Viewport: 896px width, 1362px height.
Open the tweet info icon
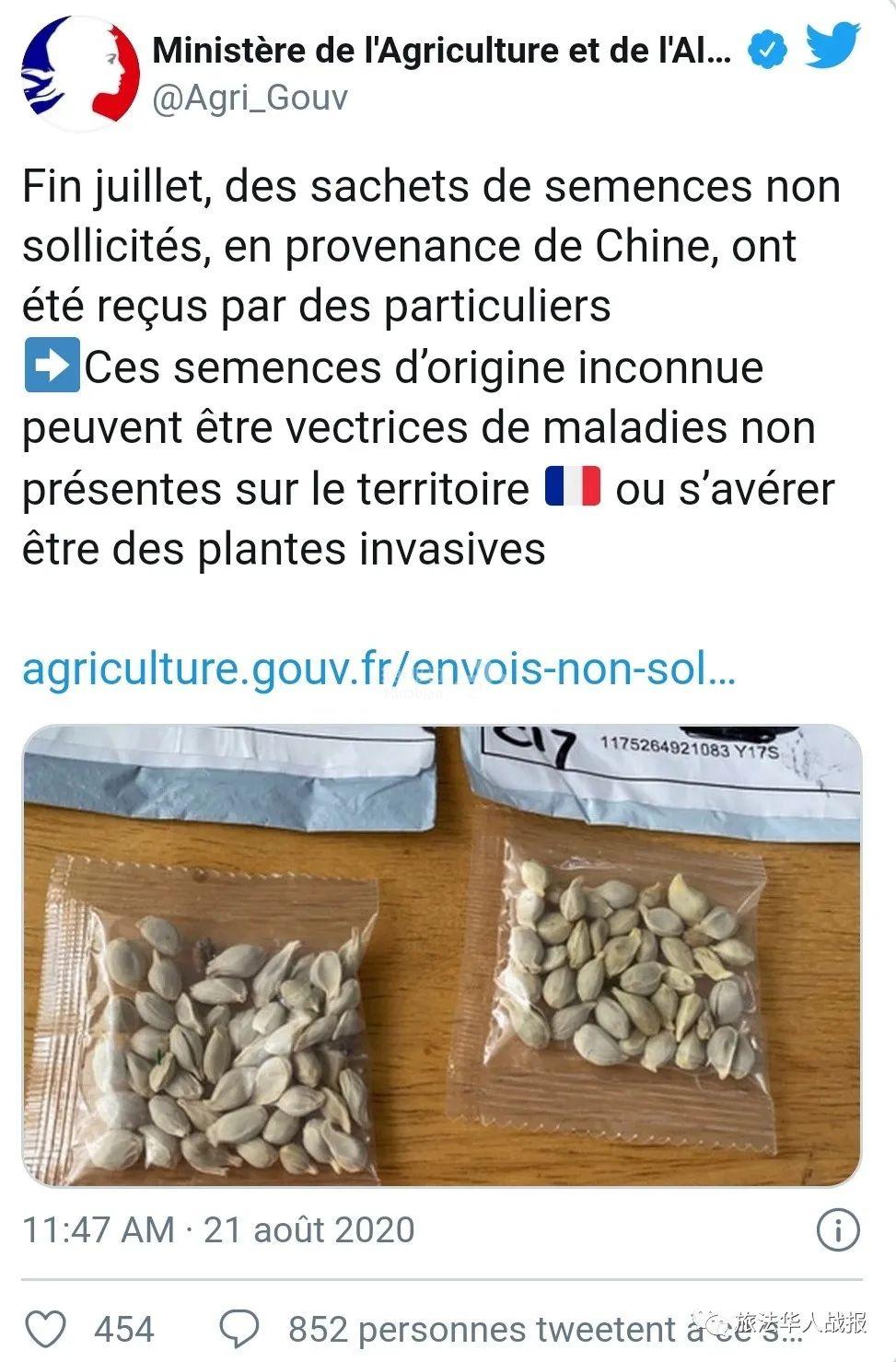838,1230
